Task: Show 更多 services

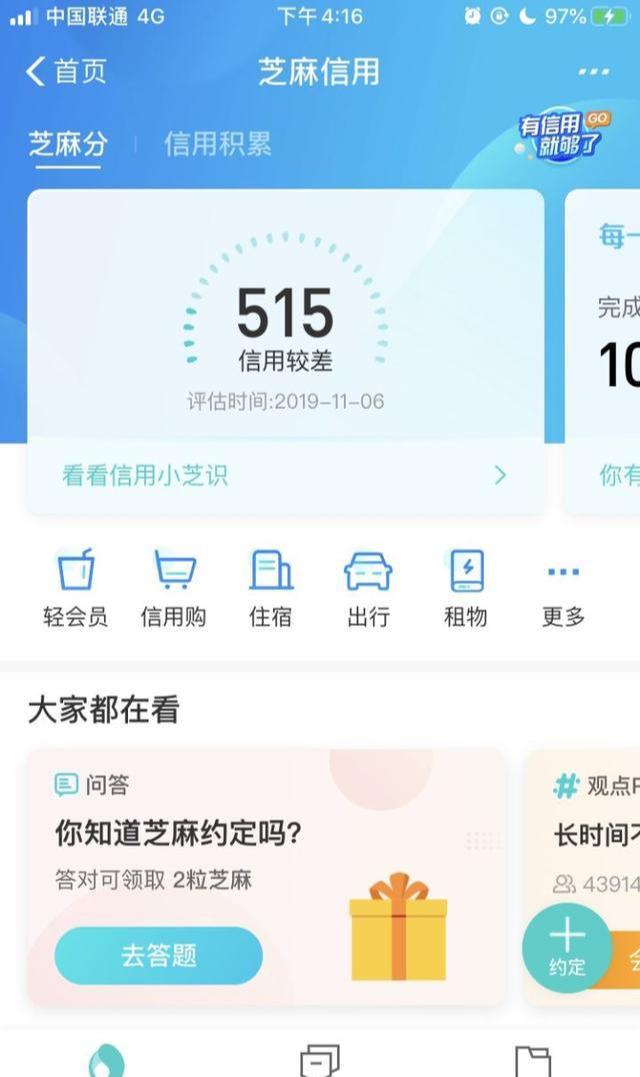Action: 563,589
